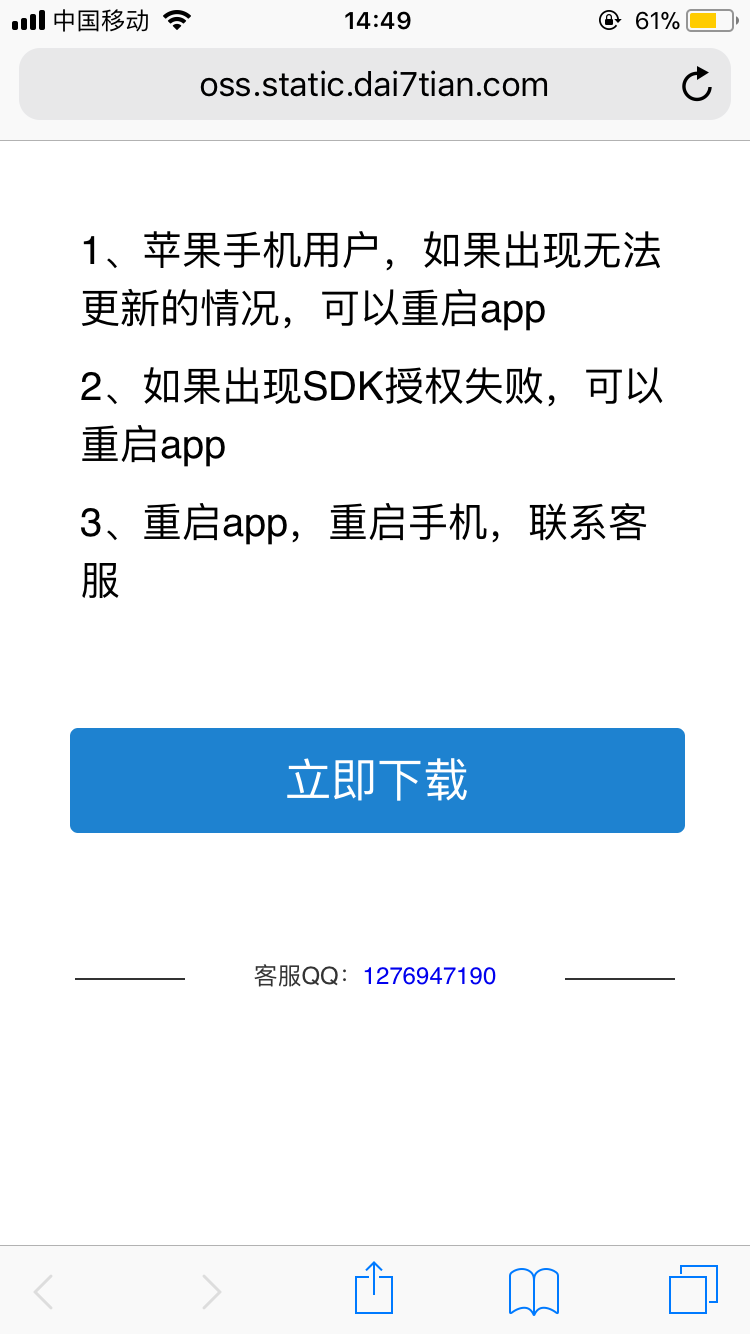Open the QQ number 1276947190 link

(431, 975)
